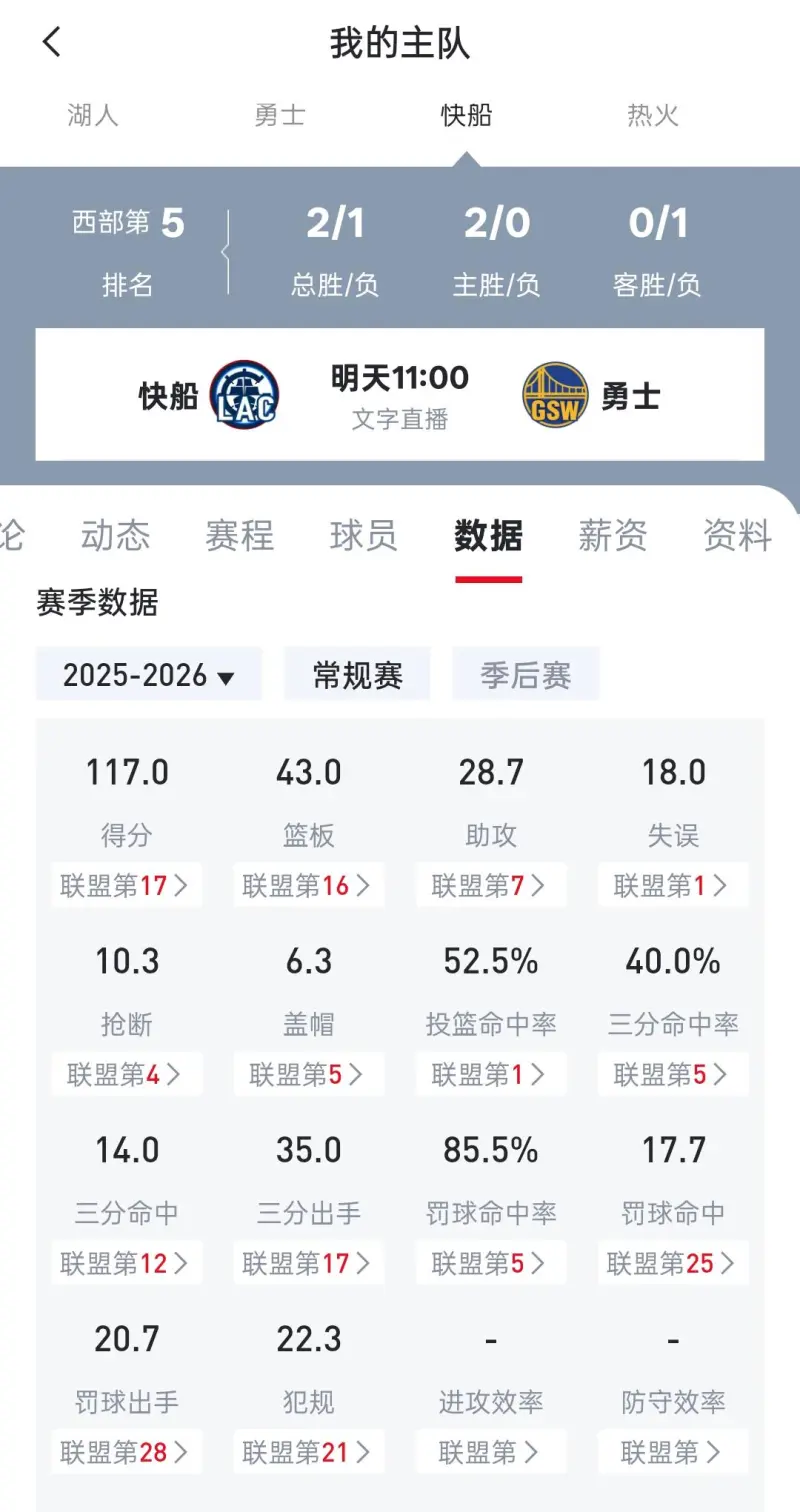
Task: Switch to the 湖人 team tab
Action: coord(93,115)
